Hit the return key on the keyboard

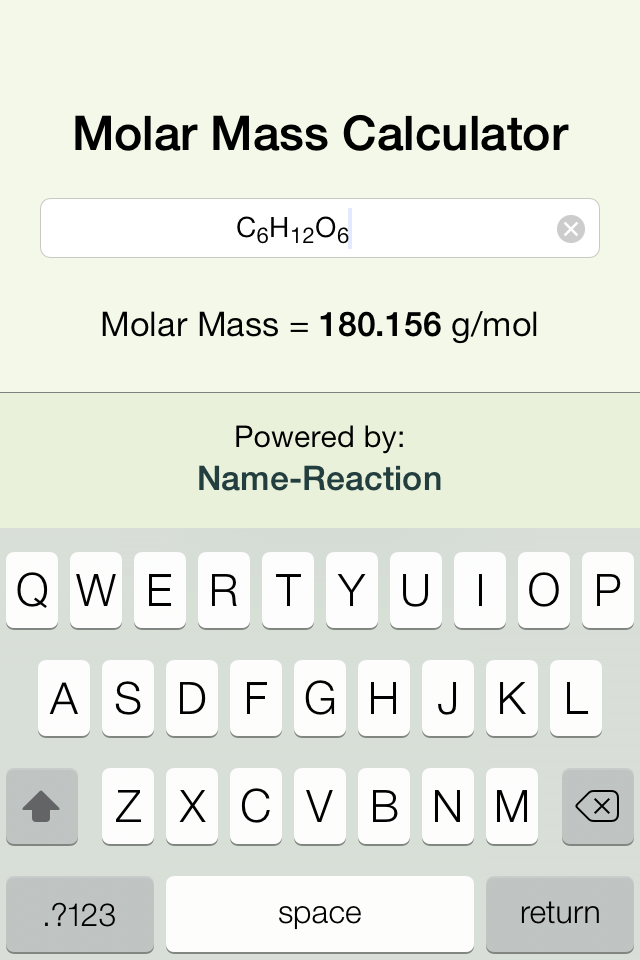click(x=559, y=913)
